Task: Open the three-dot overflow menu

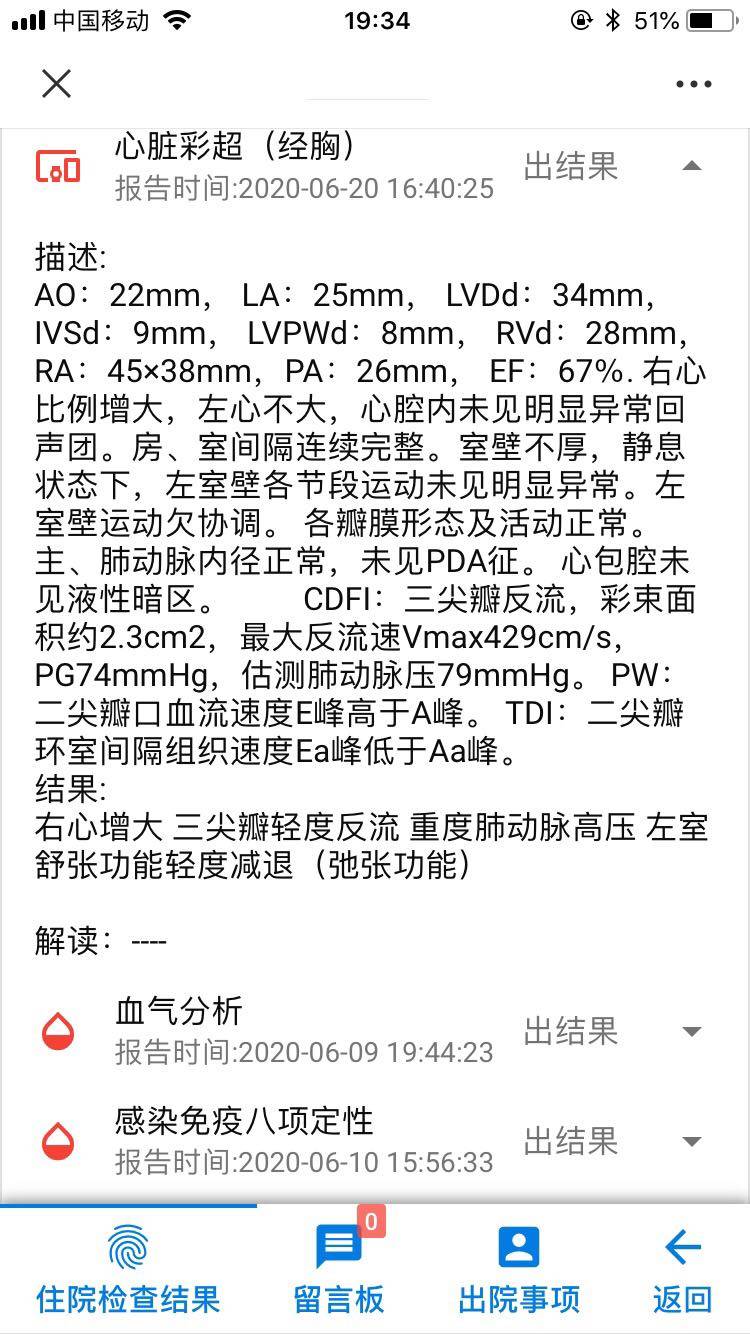Action: pyautogui.click(x=693, y=84)
